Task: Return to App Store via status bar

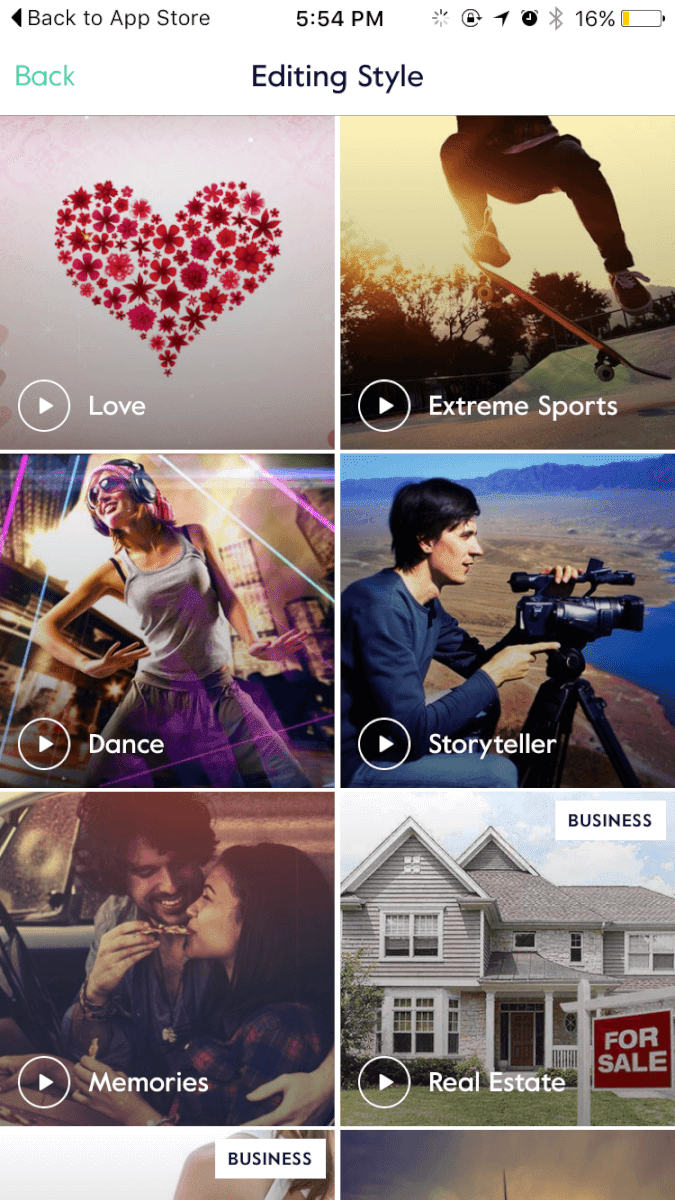Action: 110,18
